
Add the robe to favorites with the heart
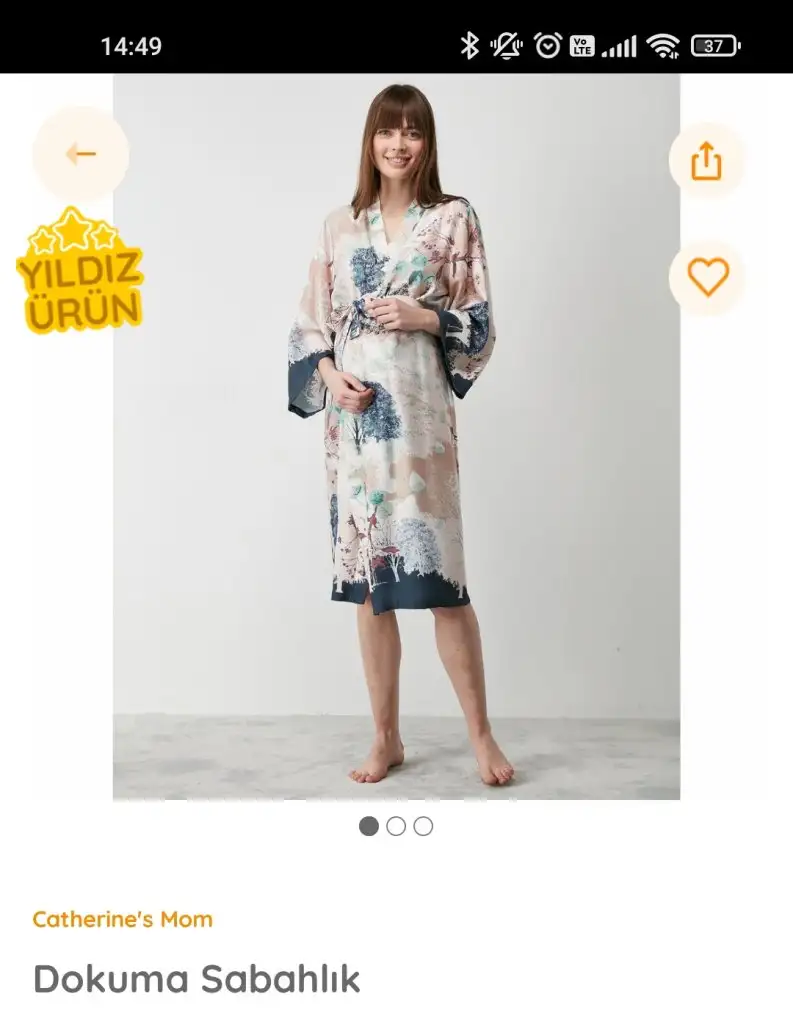(x=707, y=277)
